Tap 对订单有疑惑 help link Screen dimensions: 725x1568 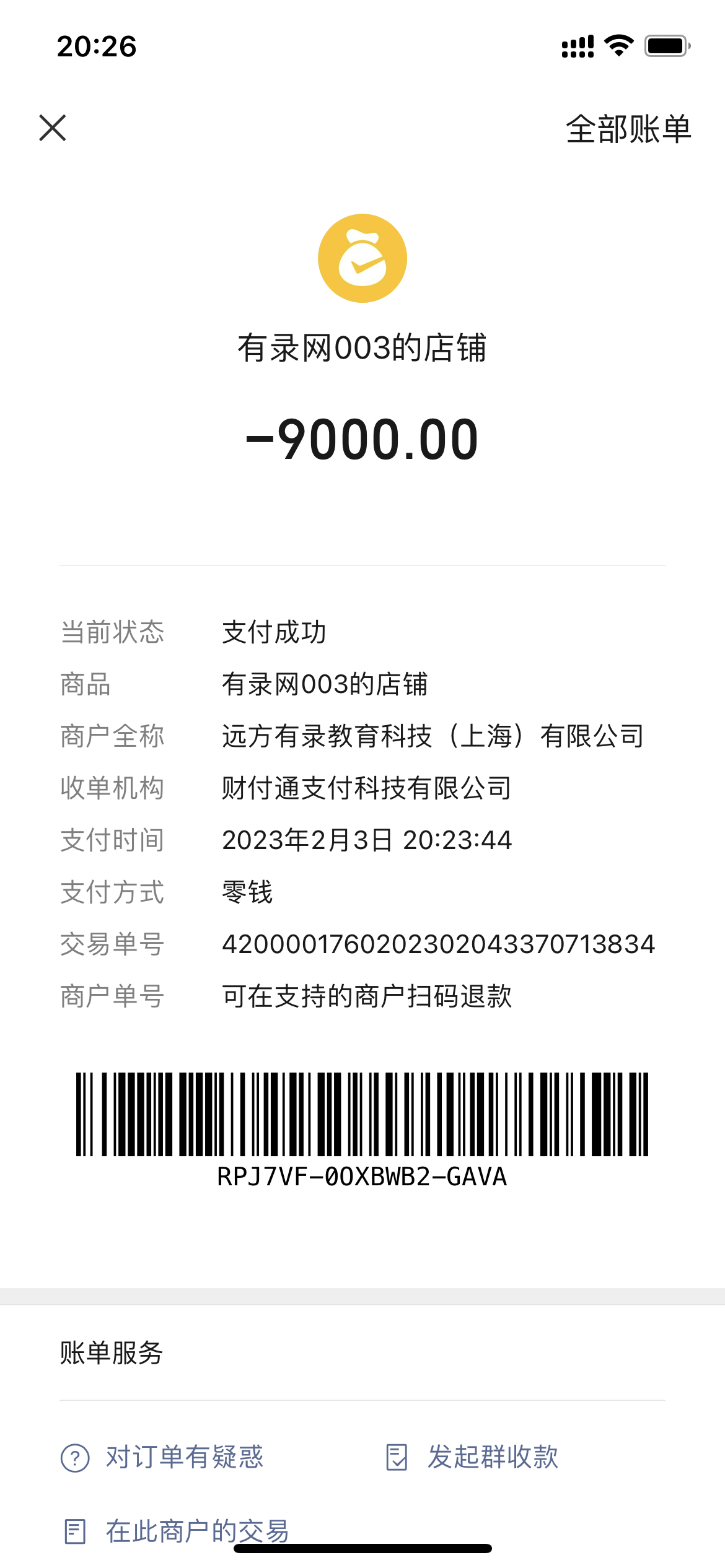[x=163, y=1457]
